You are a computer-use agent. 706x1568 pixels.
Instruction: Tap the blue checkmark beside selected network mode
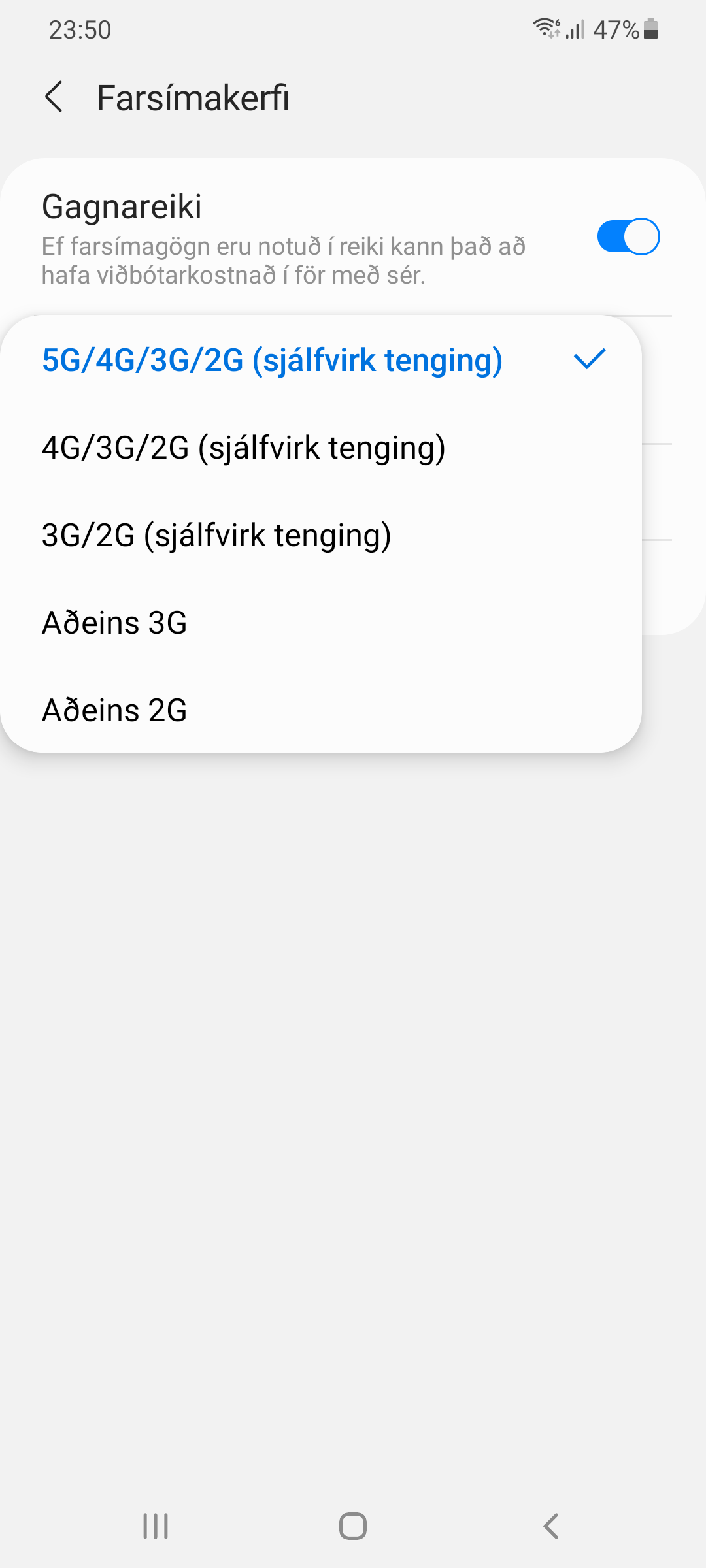pyautogui.click(x=589, y=359)
